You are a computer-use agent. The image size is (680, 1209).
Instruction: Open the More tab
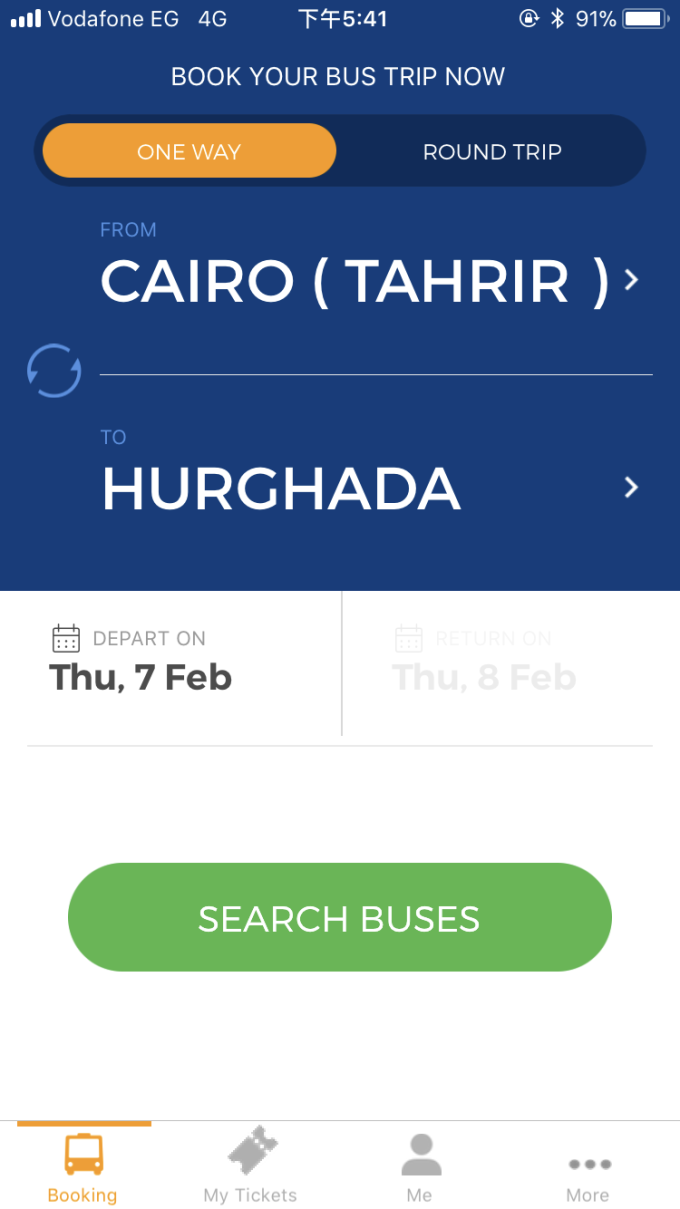pos(588,1168)
